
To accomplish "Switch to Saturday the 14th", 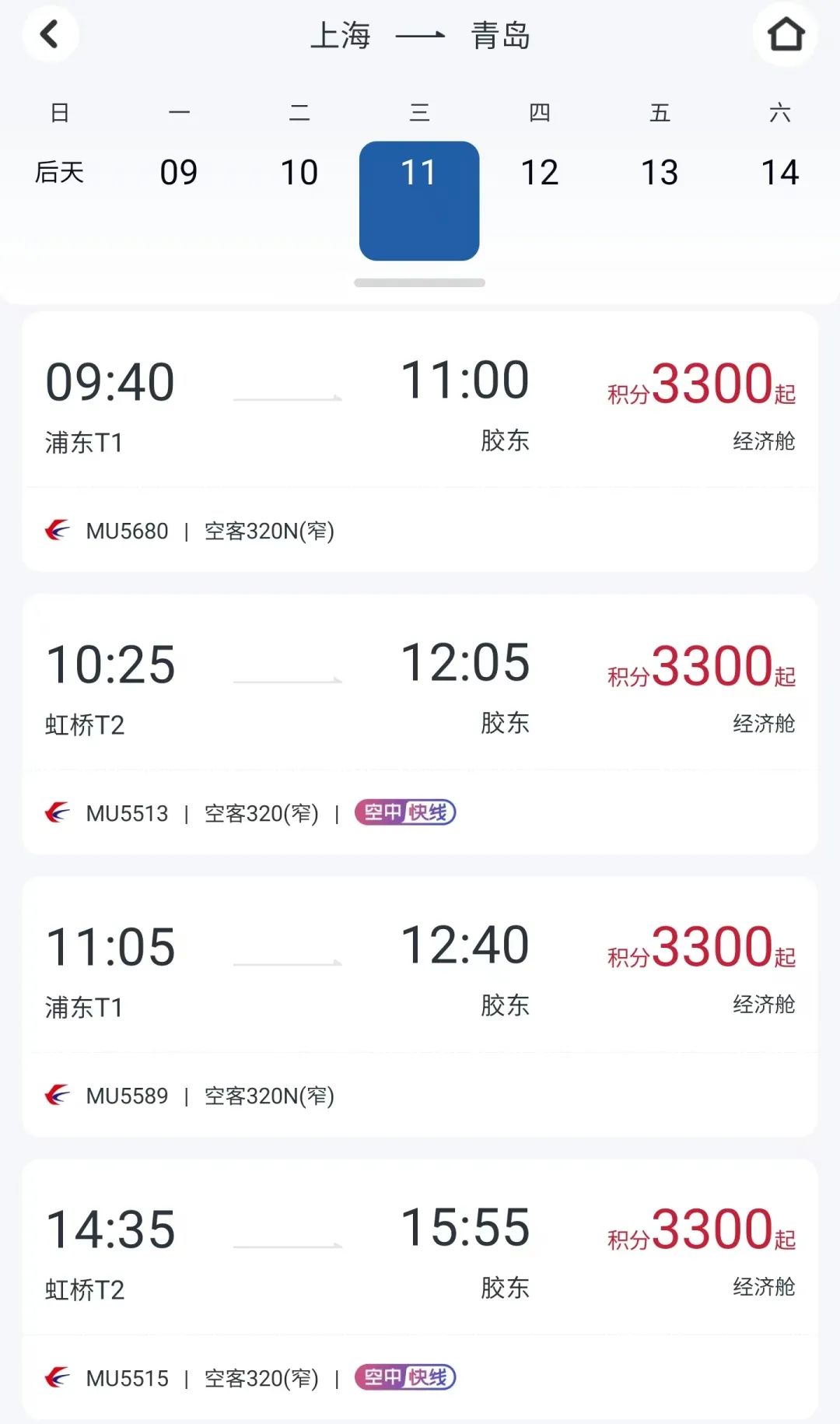I will click(x=780, y=172).
